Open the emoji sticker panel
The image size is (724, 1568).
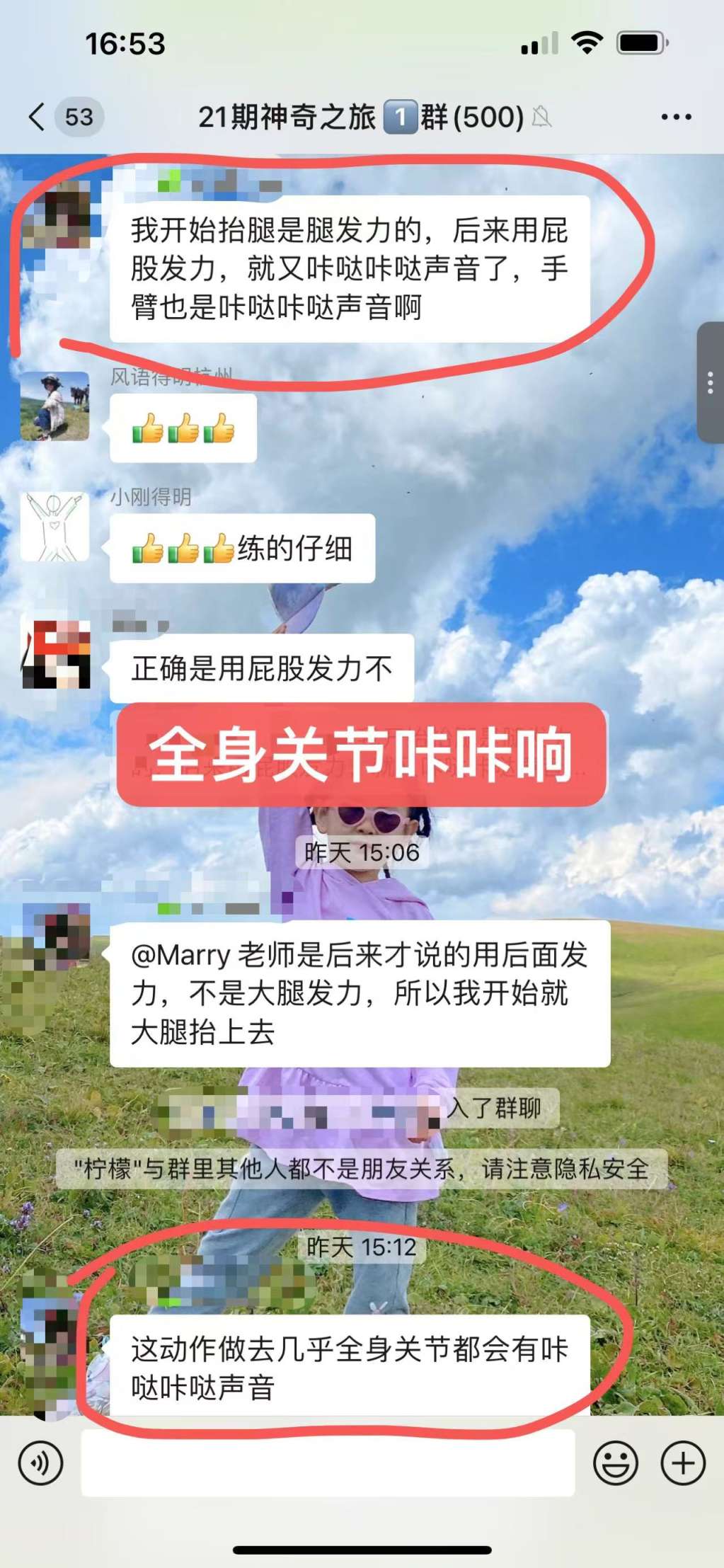point(615,1463)
